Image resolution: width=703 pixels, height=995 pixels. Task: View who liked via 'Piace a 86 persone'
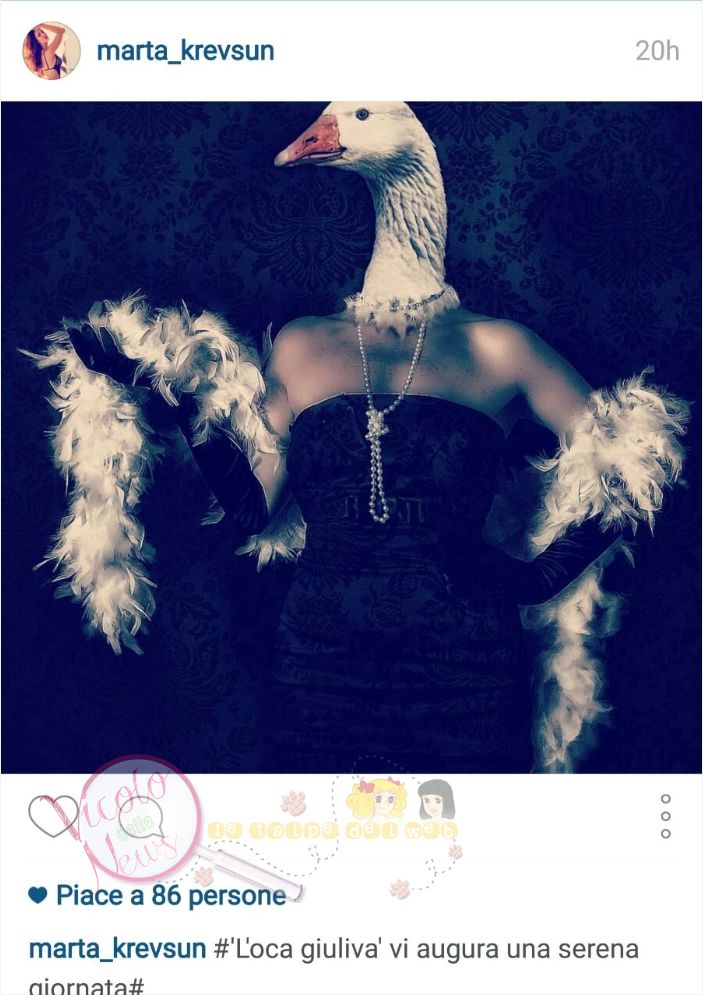pyautogui.click(x=169, y=895)
